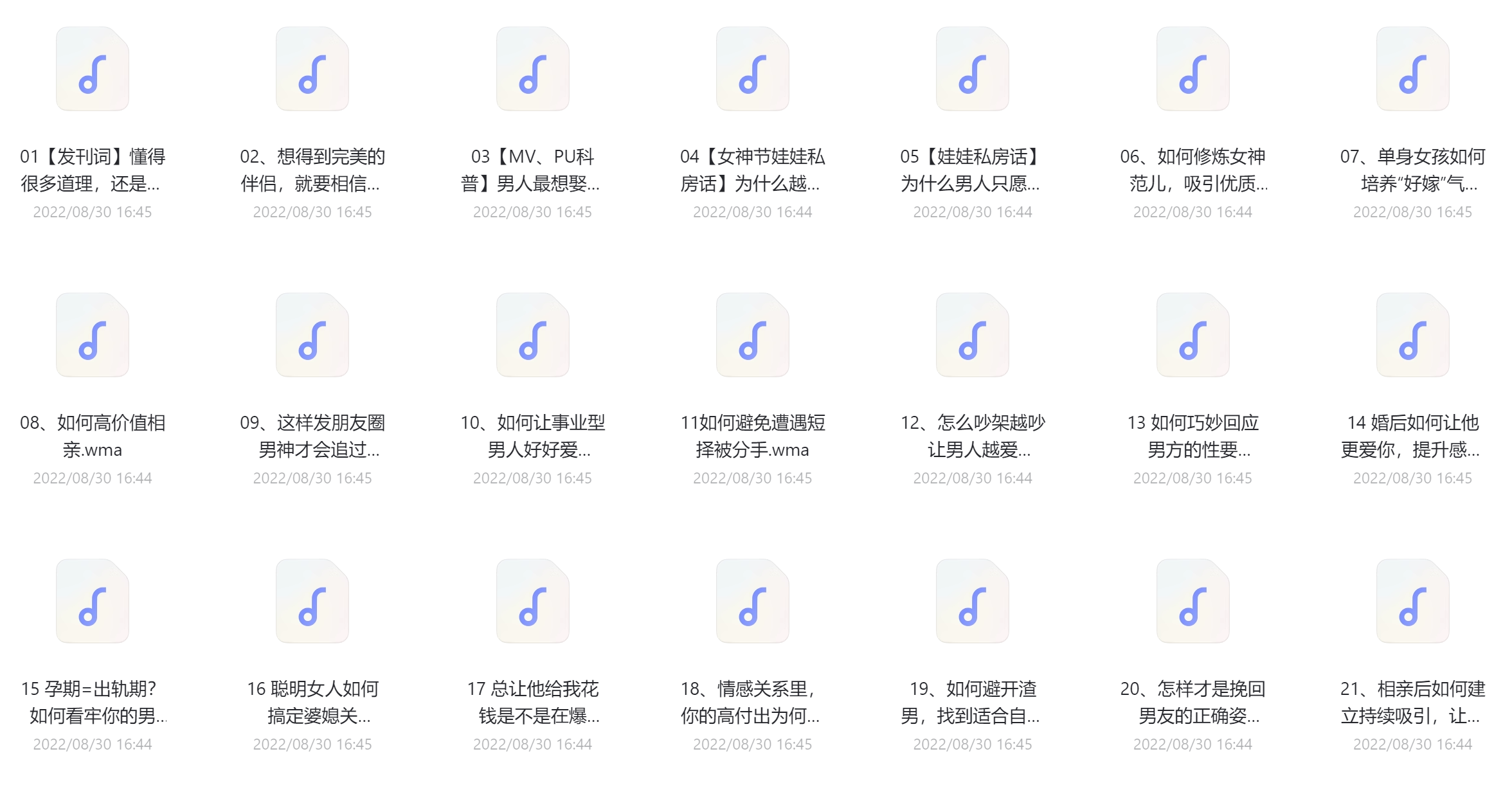Open file 18、情感关系里,你的高付出
1512x801 pixels.
click(752, 602)
